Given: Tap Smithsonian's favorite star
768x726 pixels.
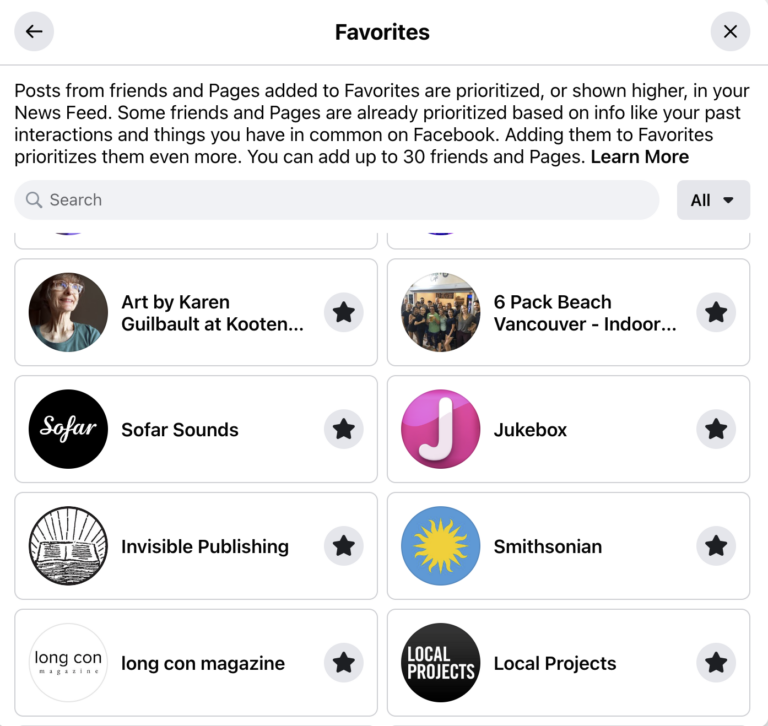Looking at the screenshot, I should coord(716,546).
